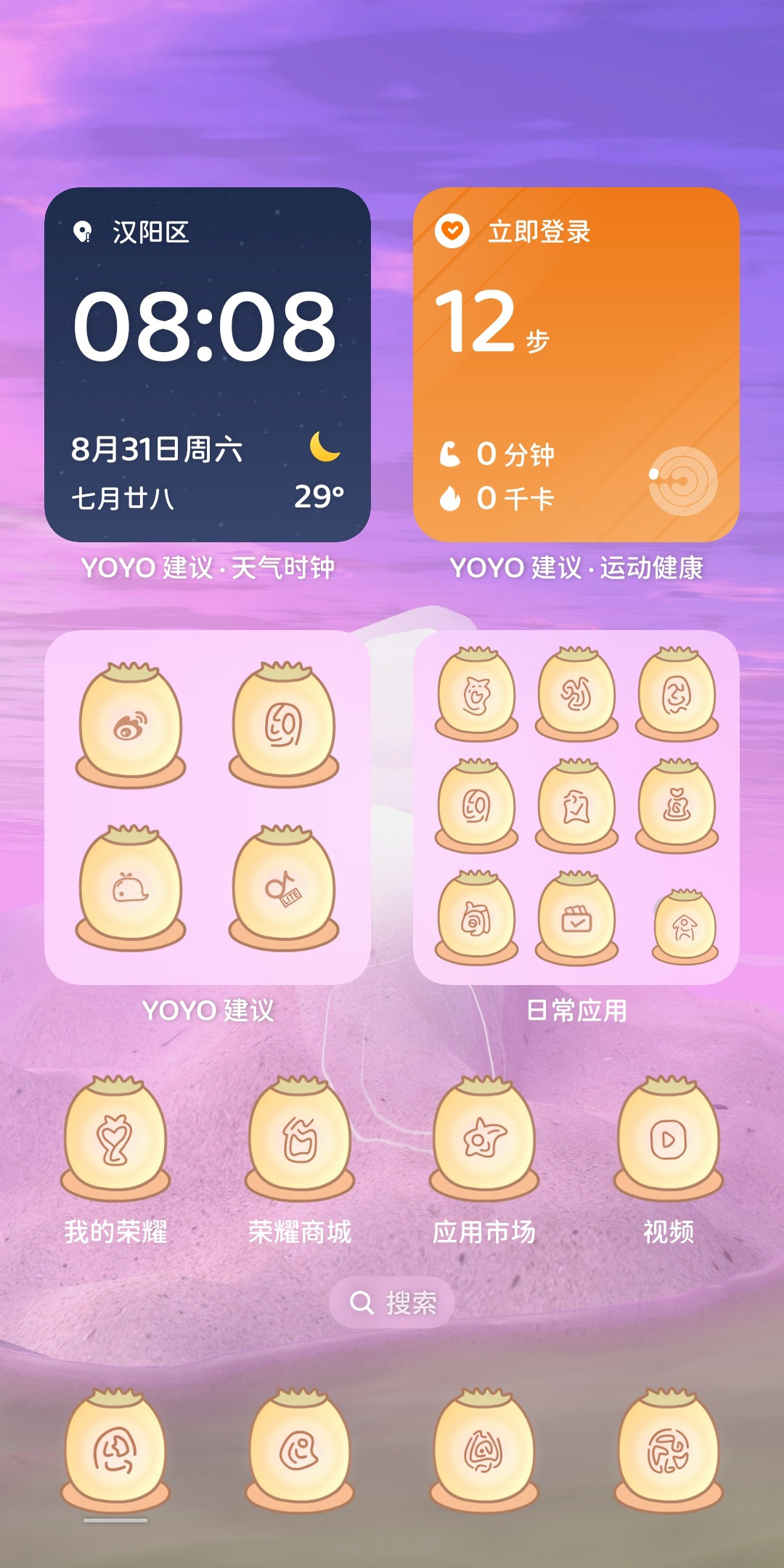Tap 立即登录 in the health widget
Screen dimensions: 784x1568
(539, 232)
